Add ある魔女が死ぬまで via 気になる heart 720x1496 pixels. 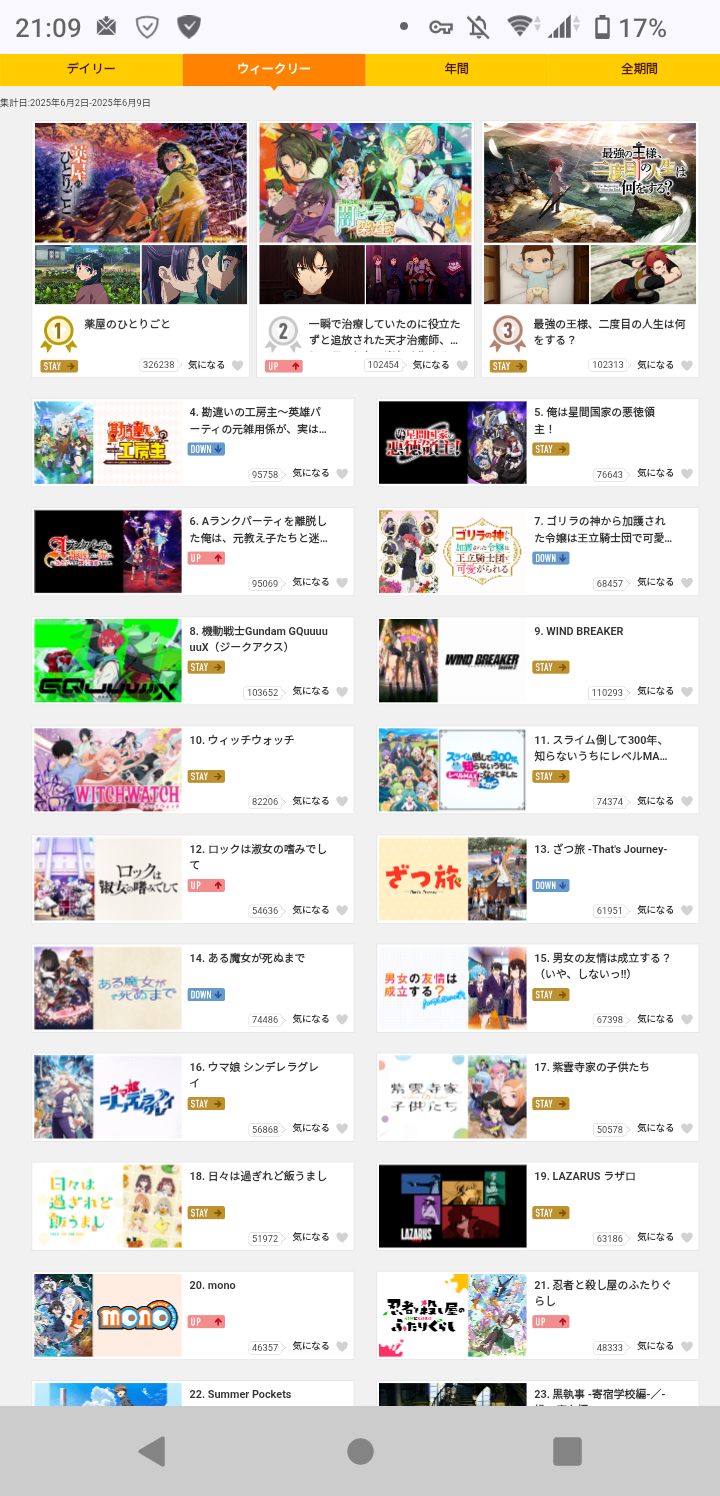click(x=342, y=1019)
